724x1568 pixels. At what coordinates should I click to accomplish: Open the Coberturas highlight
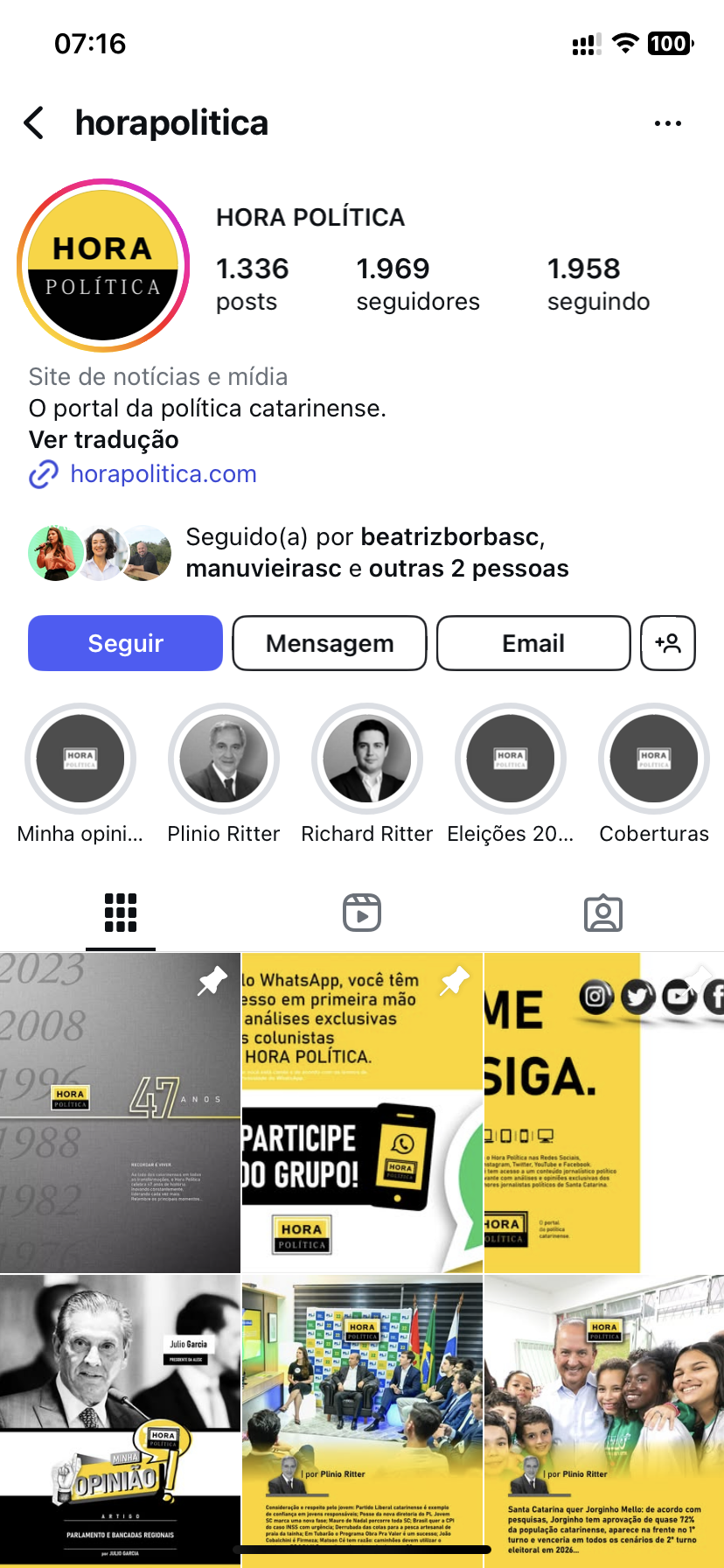654,759
